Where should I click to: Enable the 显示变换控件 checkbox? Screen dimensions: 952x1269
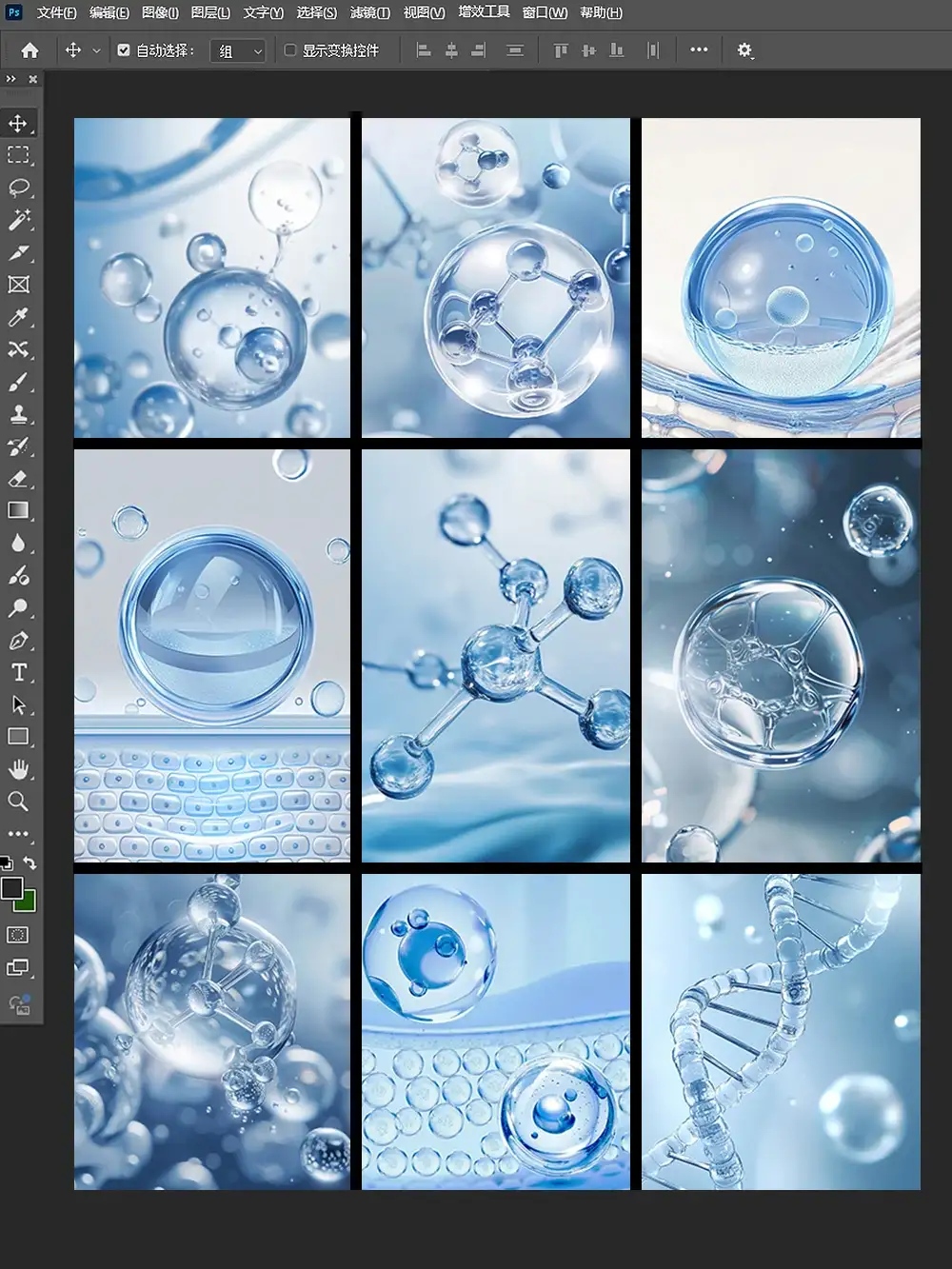[290, 50]
